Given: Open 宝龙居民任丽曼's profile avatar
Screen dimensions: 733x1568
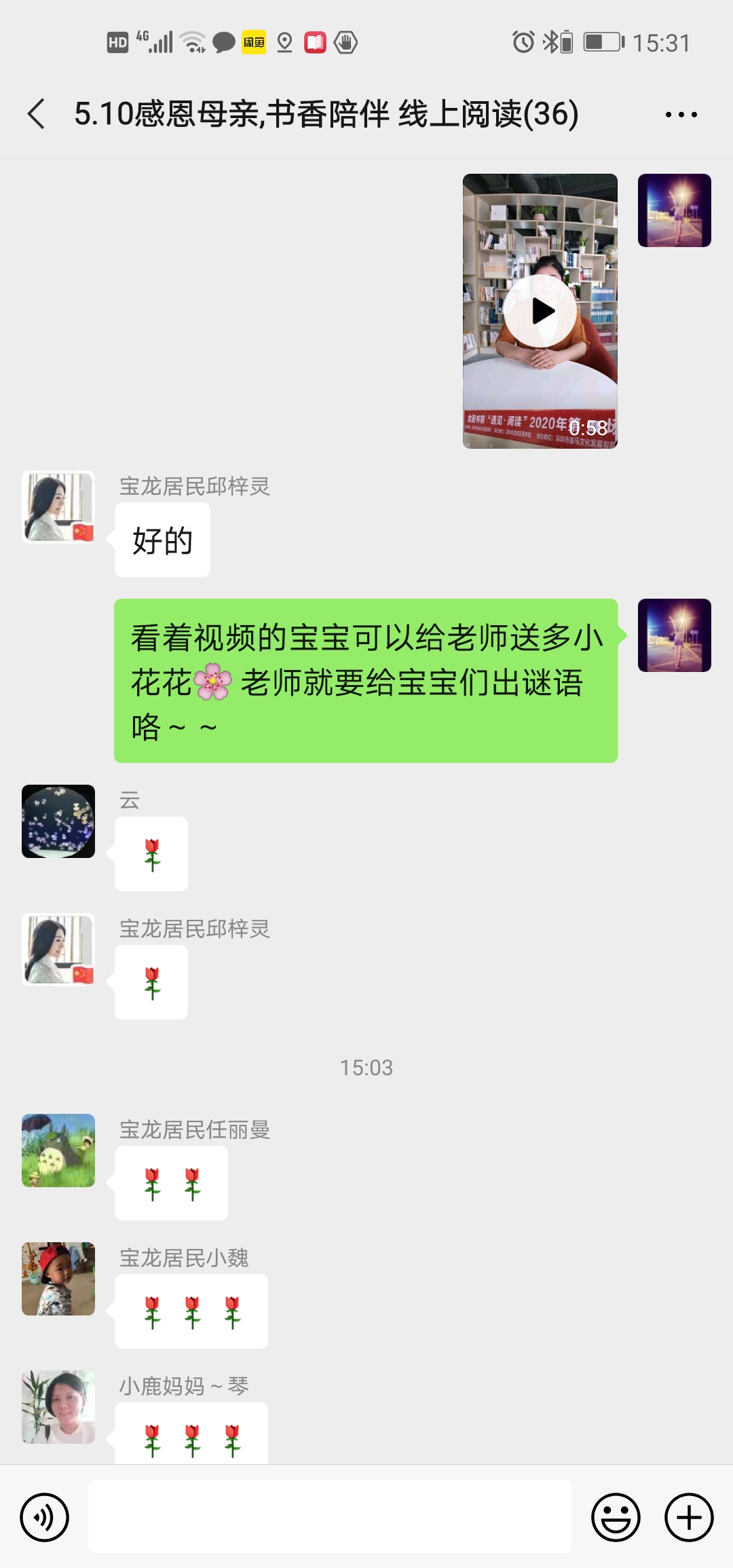Looking at the screenshot, I should point(58,1151).
